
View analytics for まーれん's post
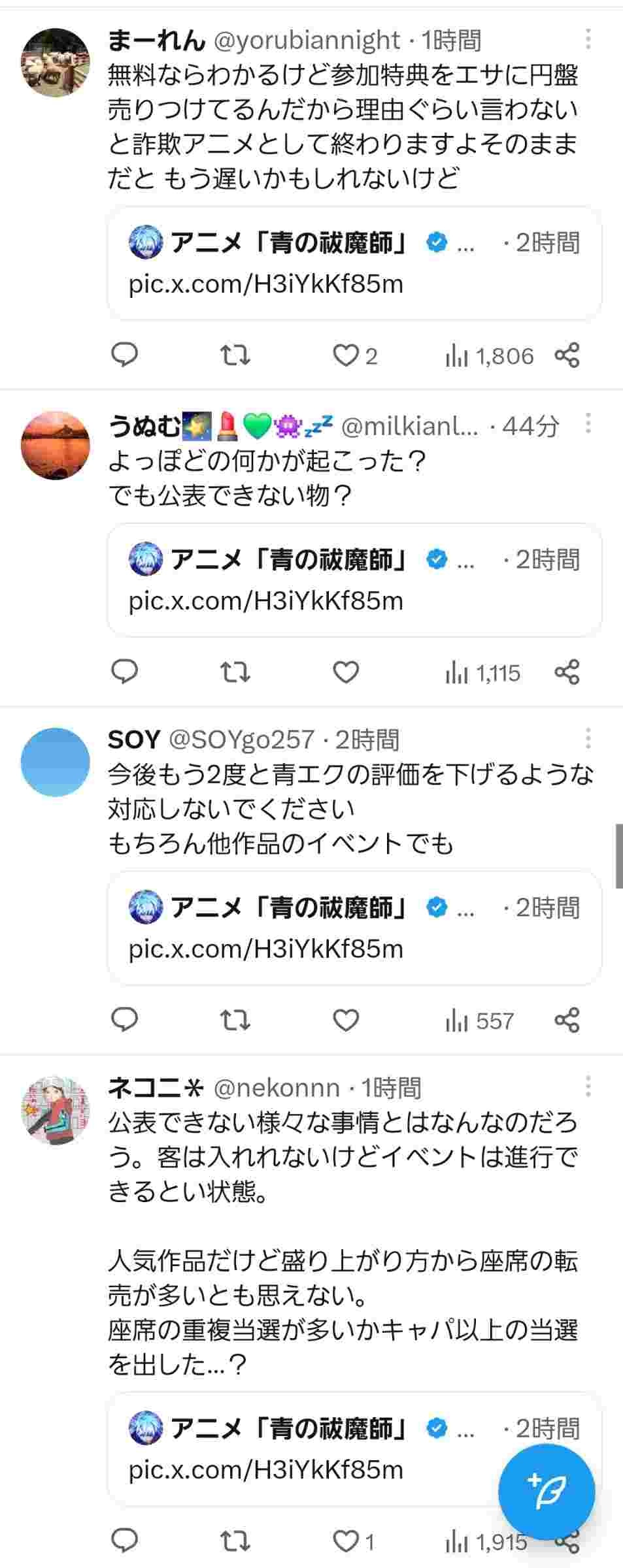coord(489,356)
